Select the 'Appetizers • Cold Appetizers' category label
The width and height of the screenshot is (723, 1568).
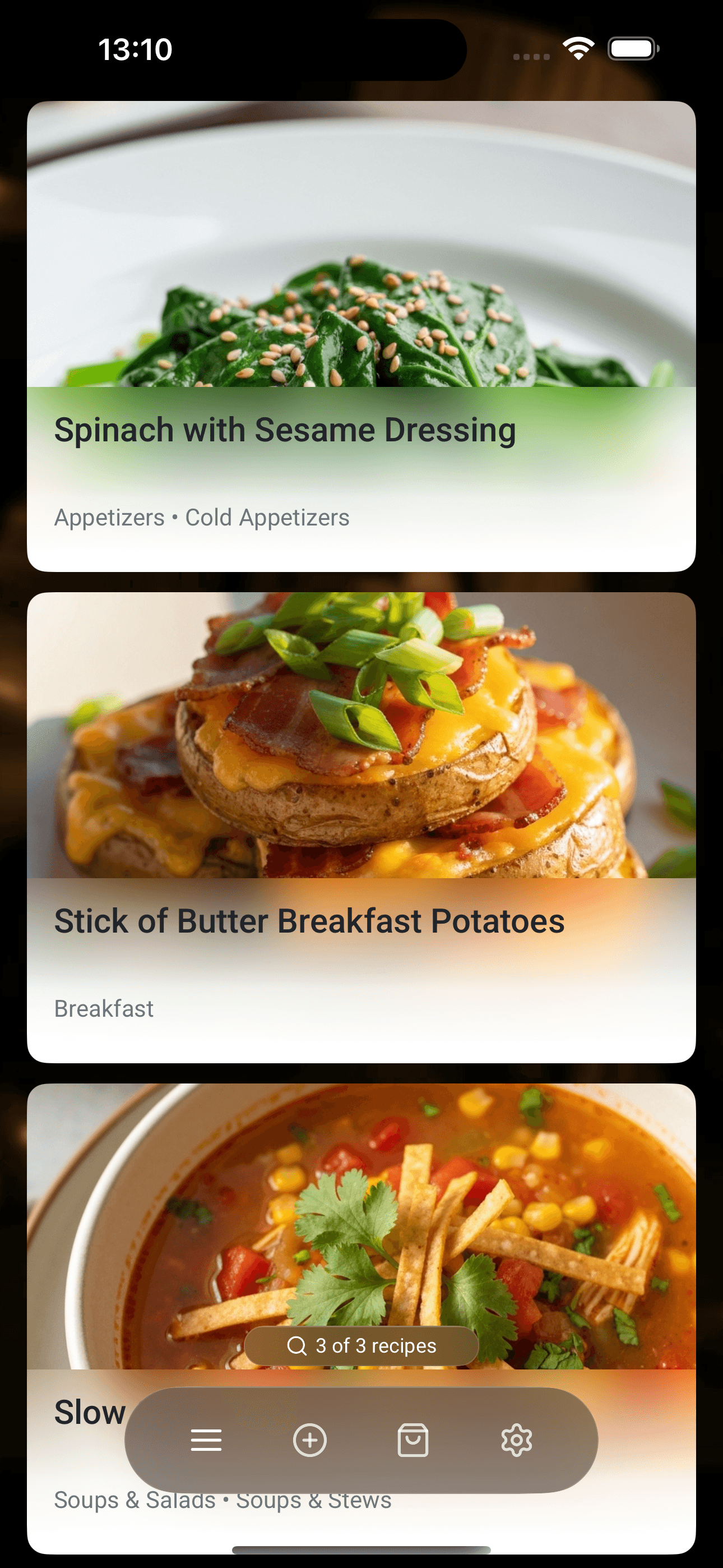point(201,517)
